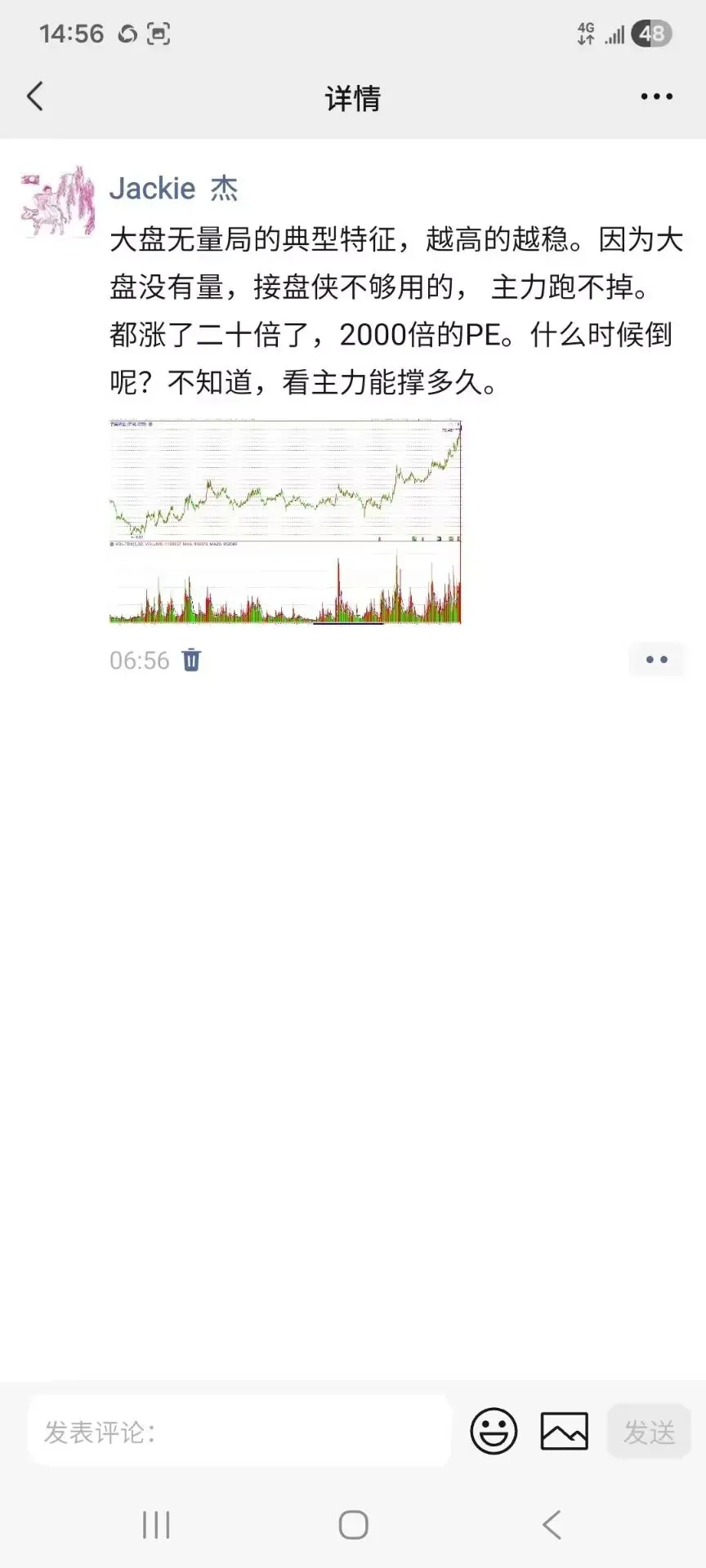Delete this post with the trash icon
The height and width of the screenshot is (1568, 706).
[x=191, y=660]
